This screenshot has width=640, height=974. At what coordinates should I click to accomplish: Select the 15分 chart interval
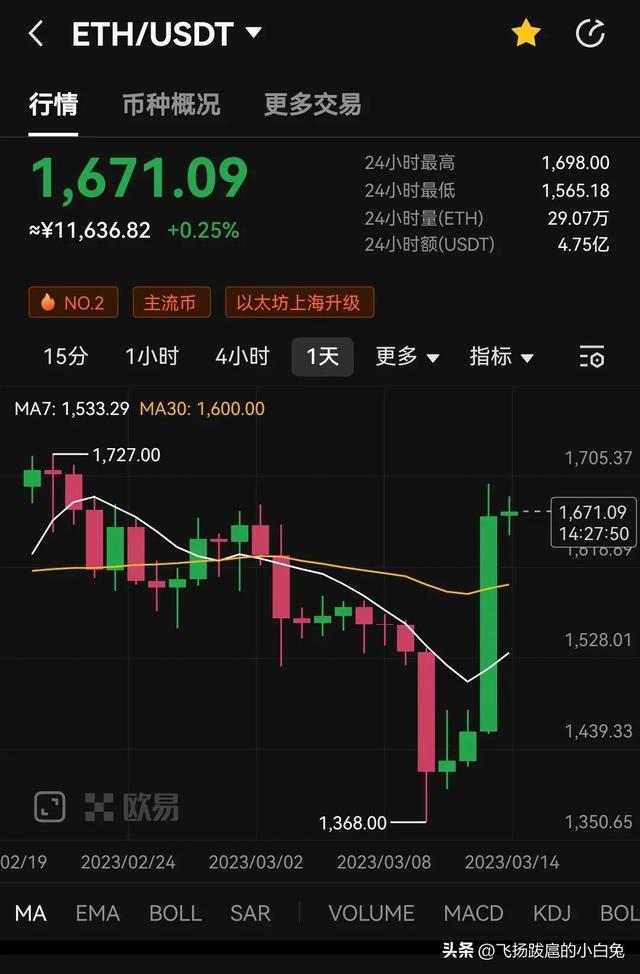pyautogui.click(x=65, y=356)
